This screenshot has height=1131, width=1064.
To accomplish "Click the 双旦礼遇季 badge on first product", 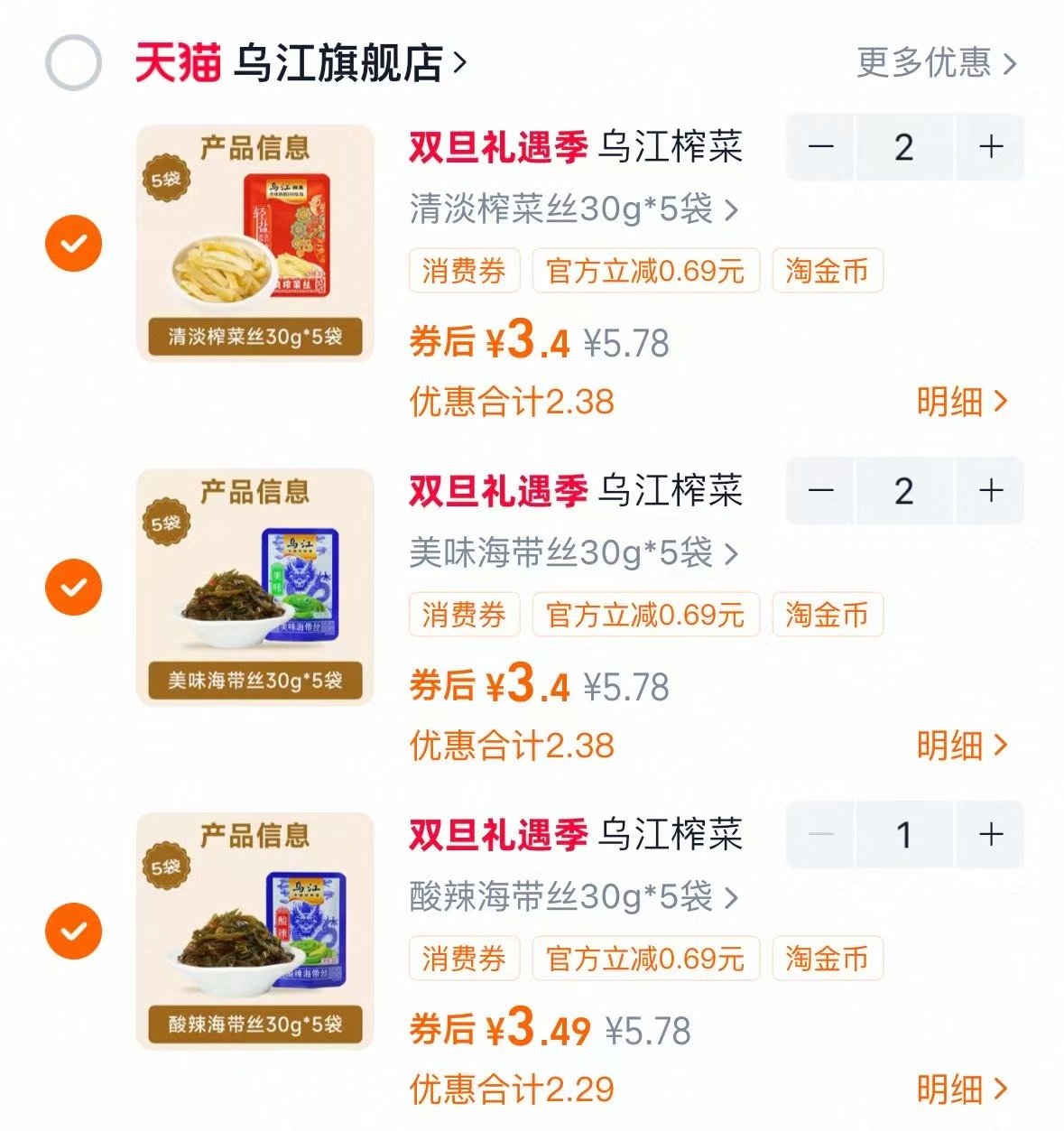I will pyautogui.click(x=497, y=148).
